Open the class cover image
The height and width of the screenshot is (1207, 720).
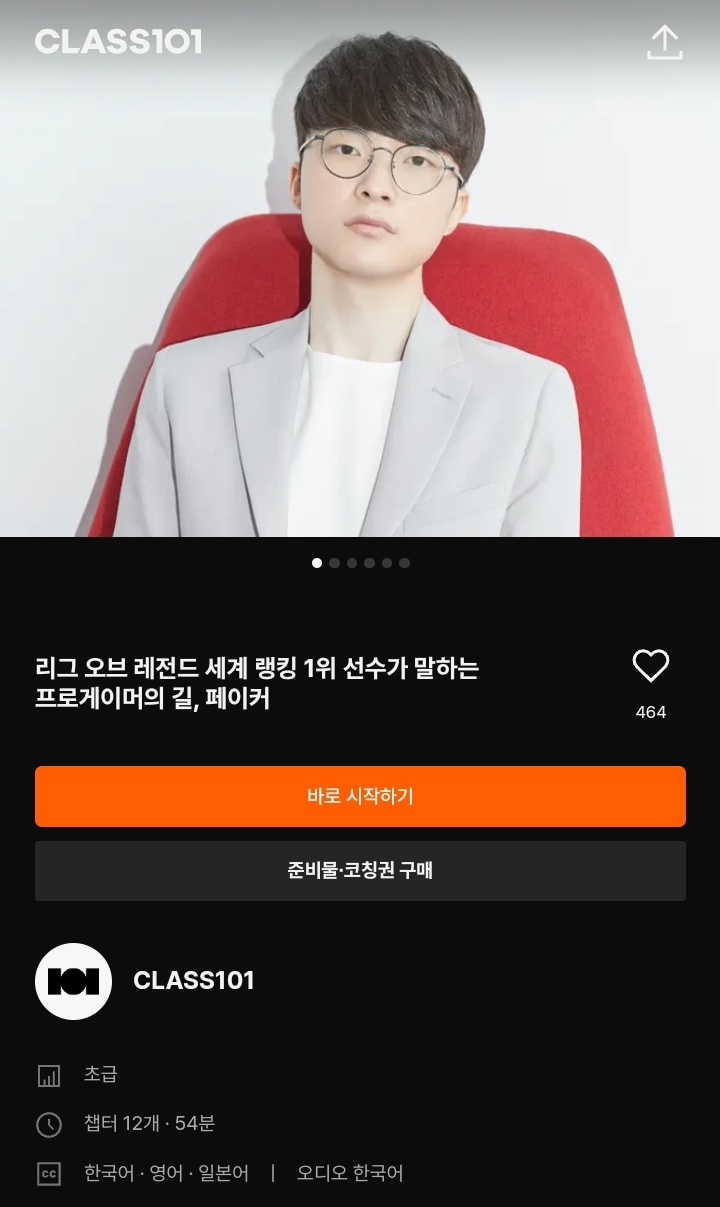pyautogui.click(x=360, y=300)
